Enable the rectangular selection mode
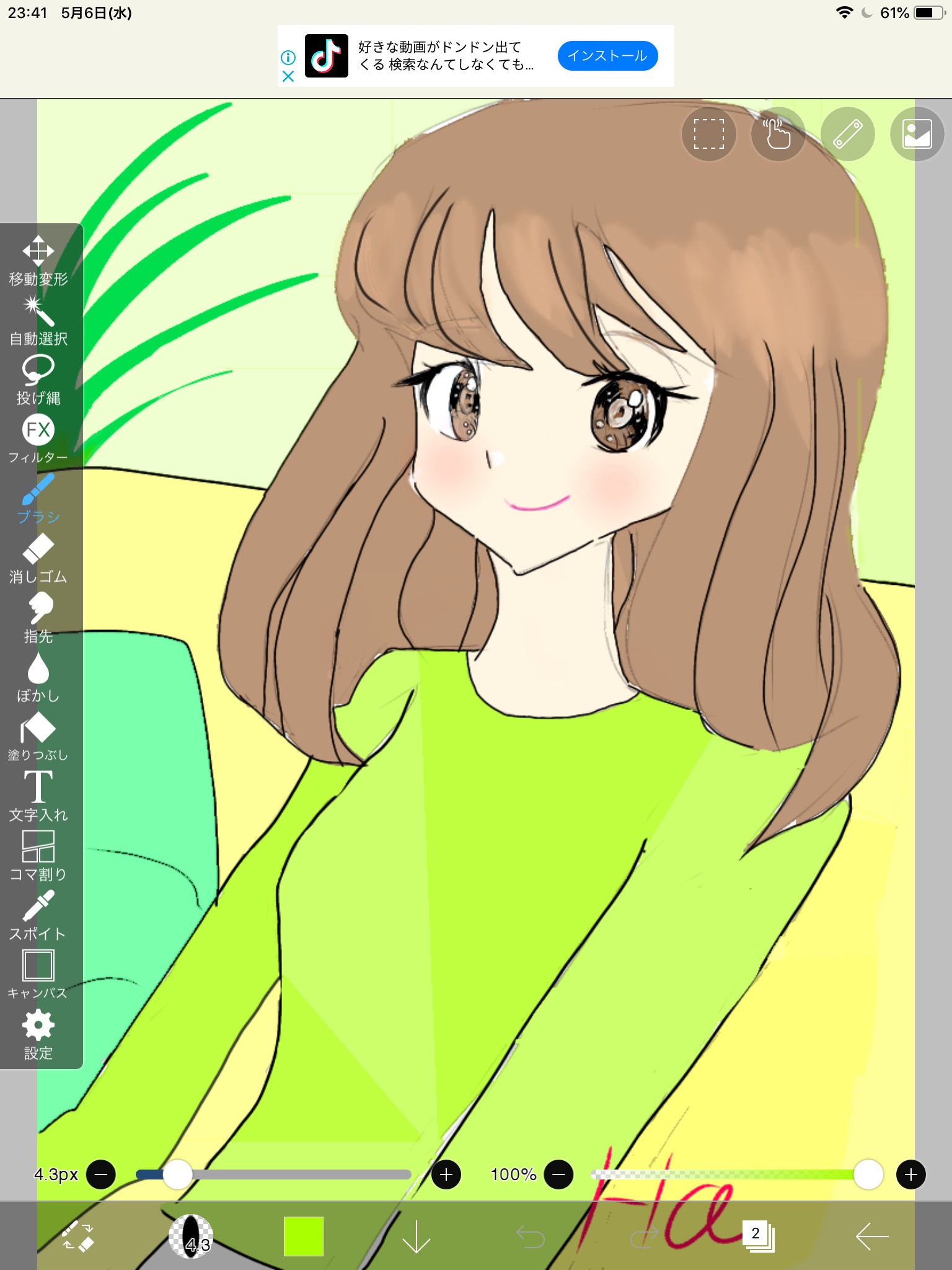This screenshot has width=952, height=1270. tap(710, 134)
